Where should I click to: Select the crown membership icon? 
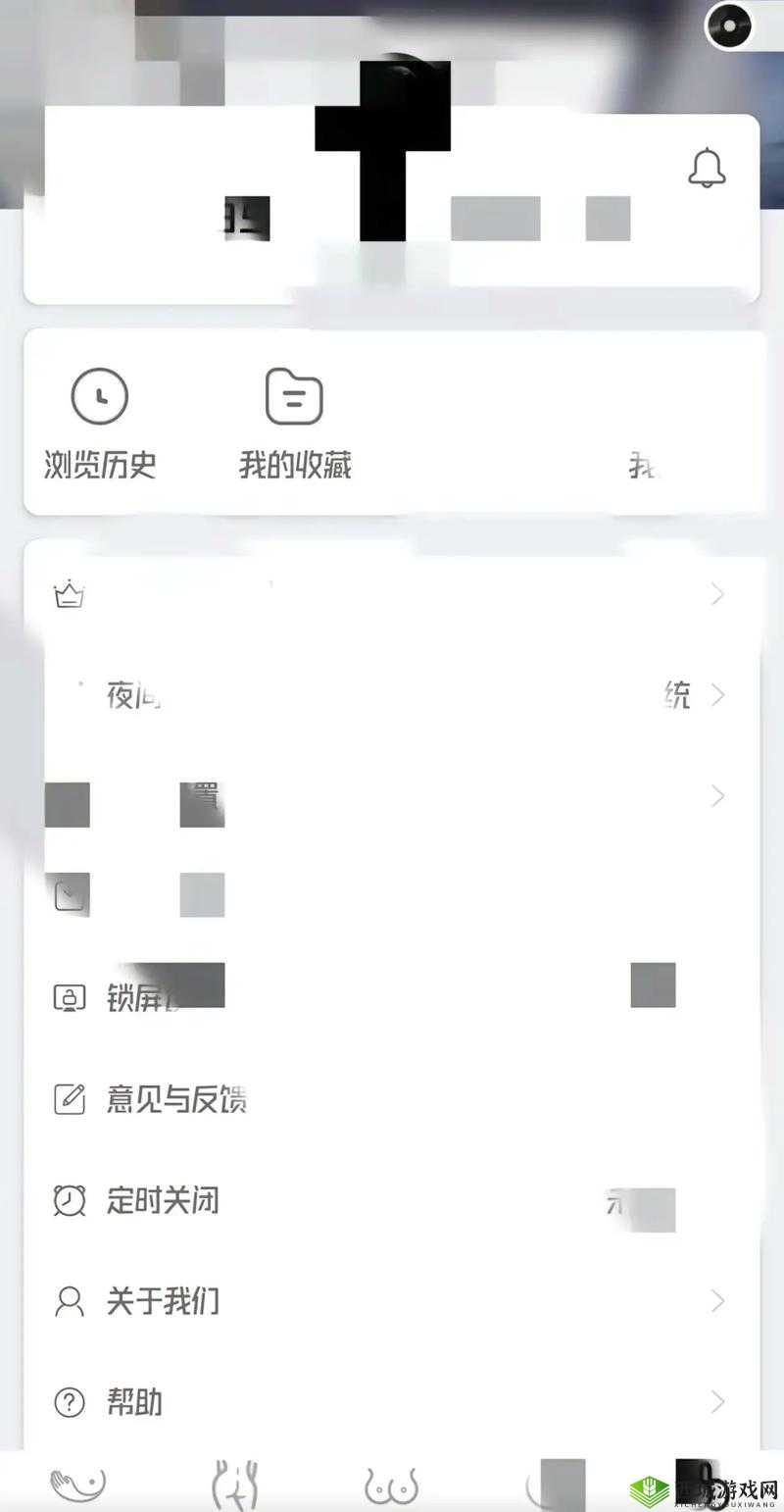pos(67,593)
